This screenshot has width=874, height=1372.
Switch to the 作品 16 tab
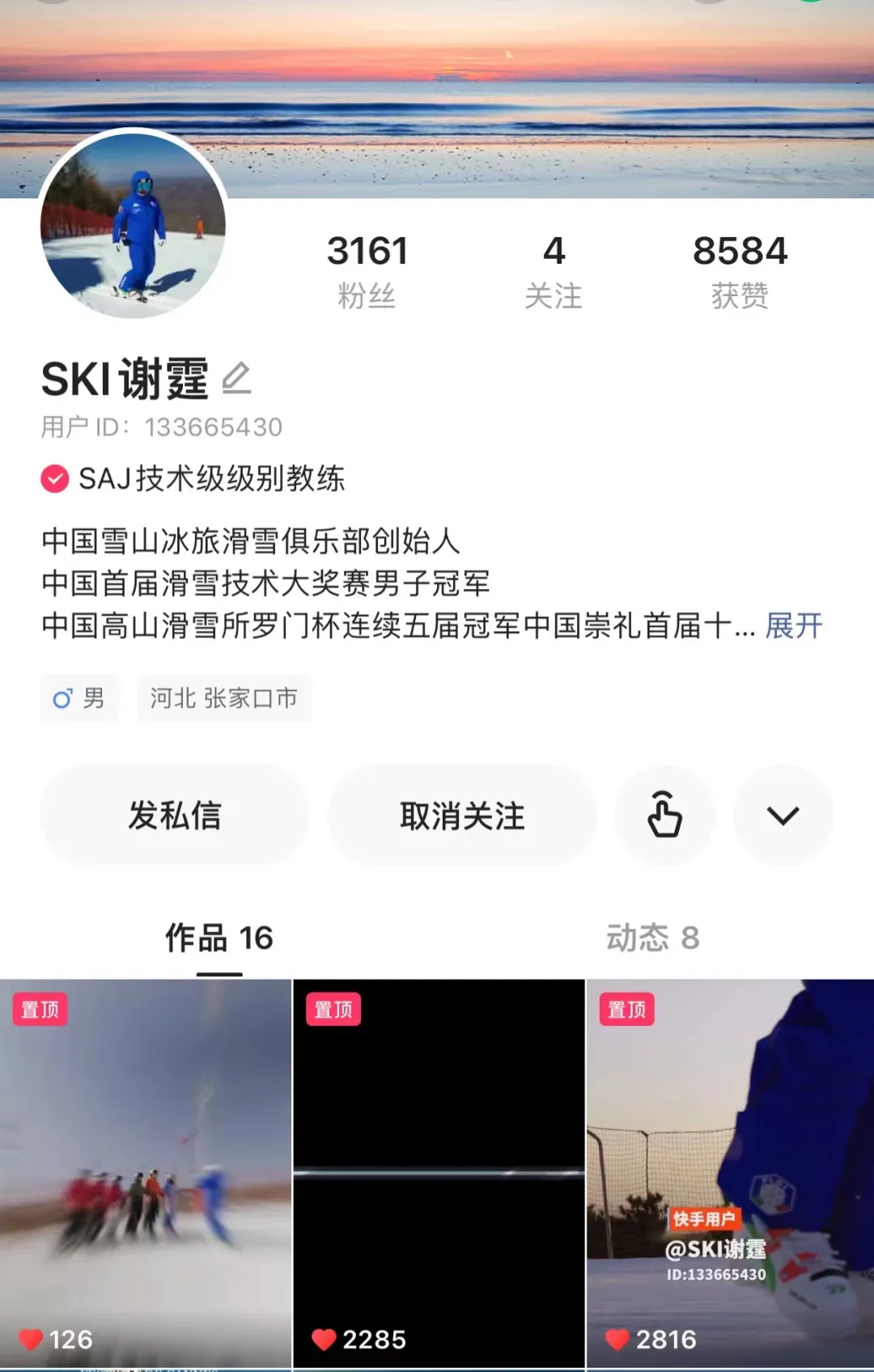219,938
